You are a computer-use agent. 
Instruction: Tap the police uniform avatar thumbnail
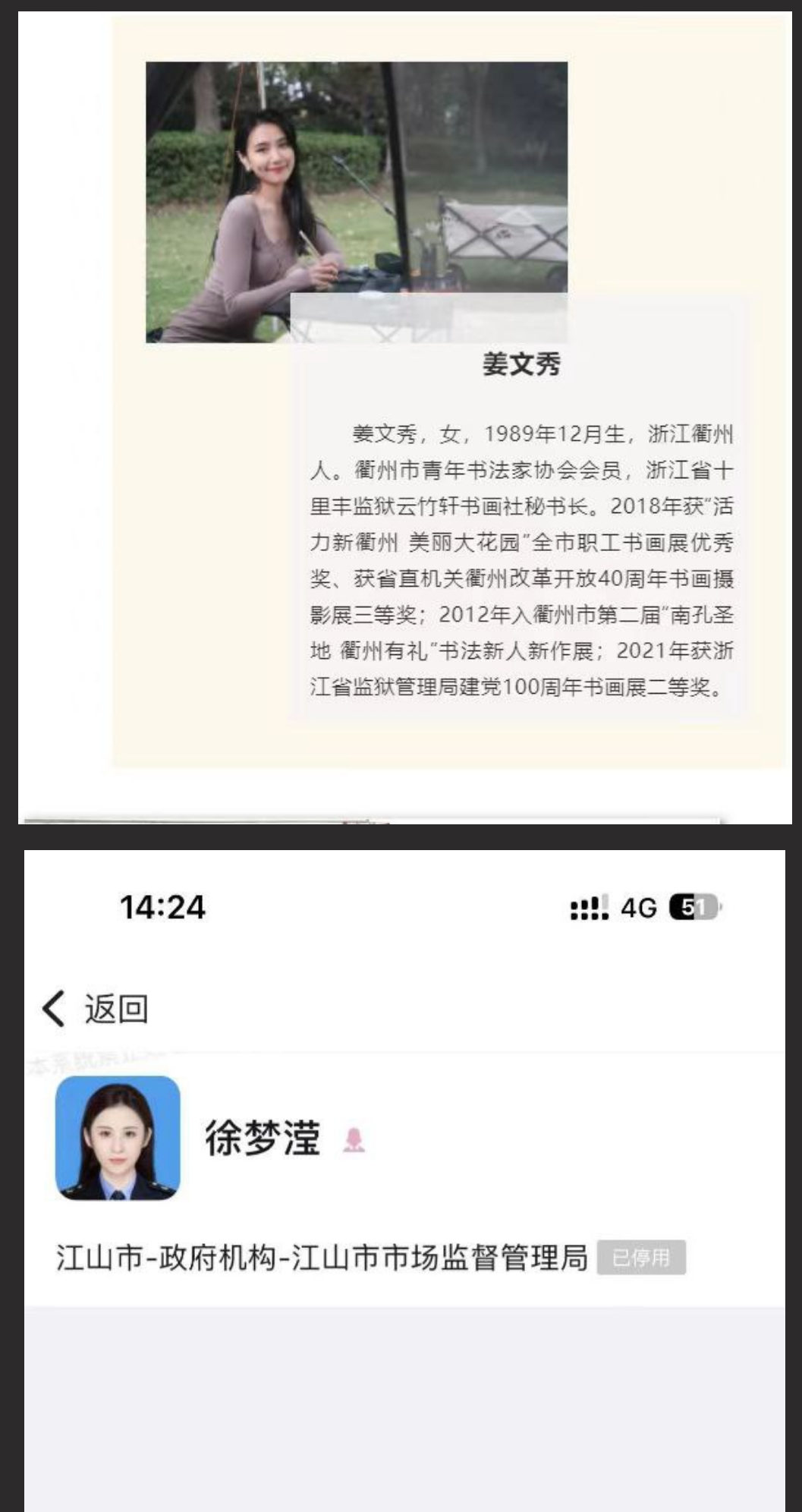[118, 1139]
